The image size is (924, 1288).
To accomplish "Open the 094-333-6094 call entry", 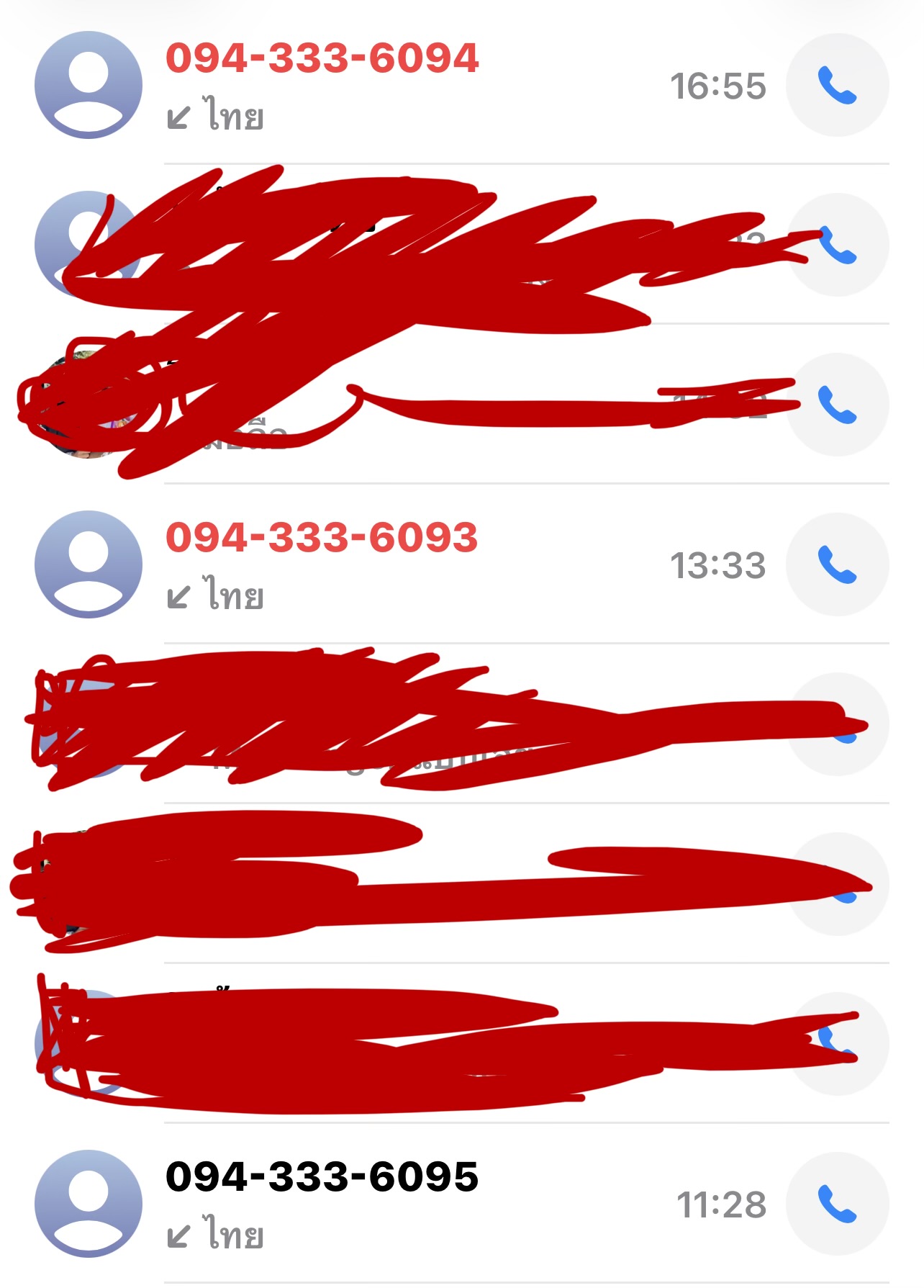I will tap(462, 85).
